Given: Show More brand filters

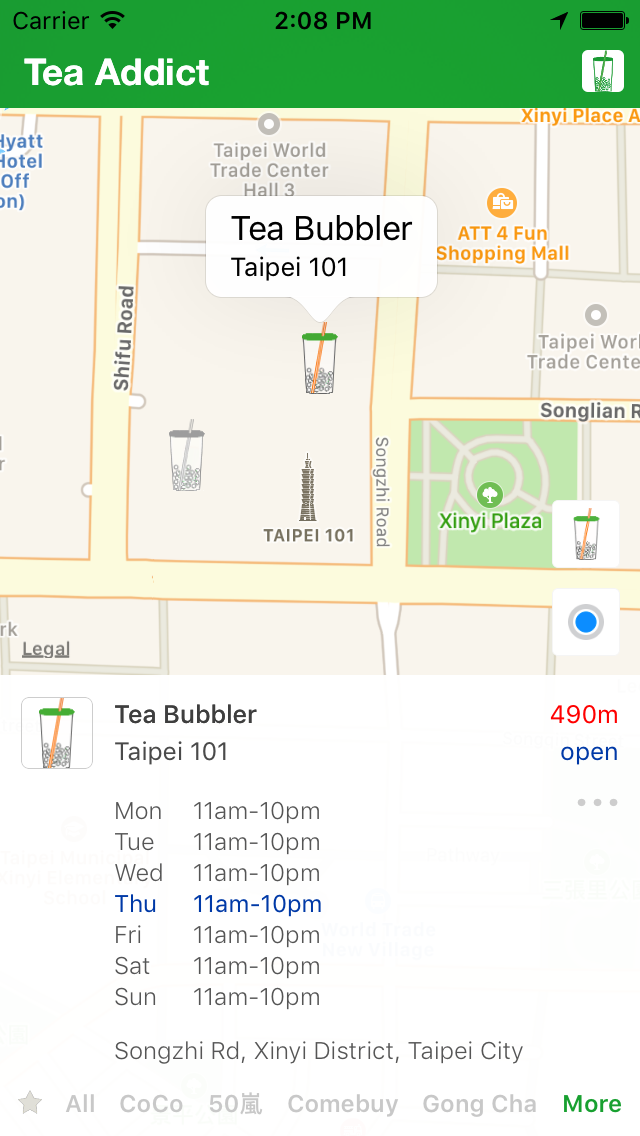Looking at the screenshot, I should (x=592, y=1104).
